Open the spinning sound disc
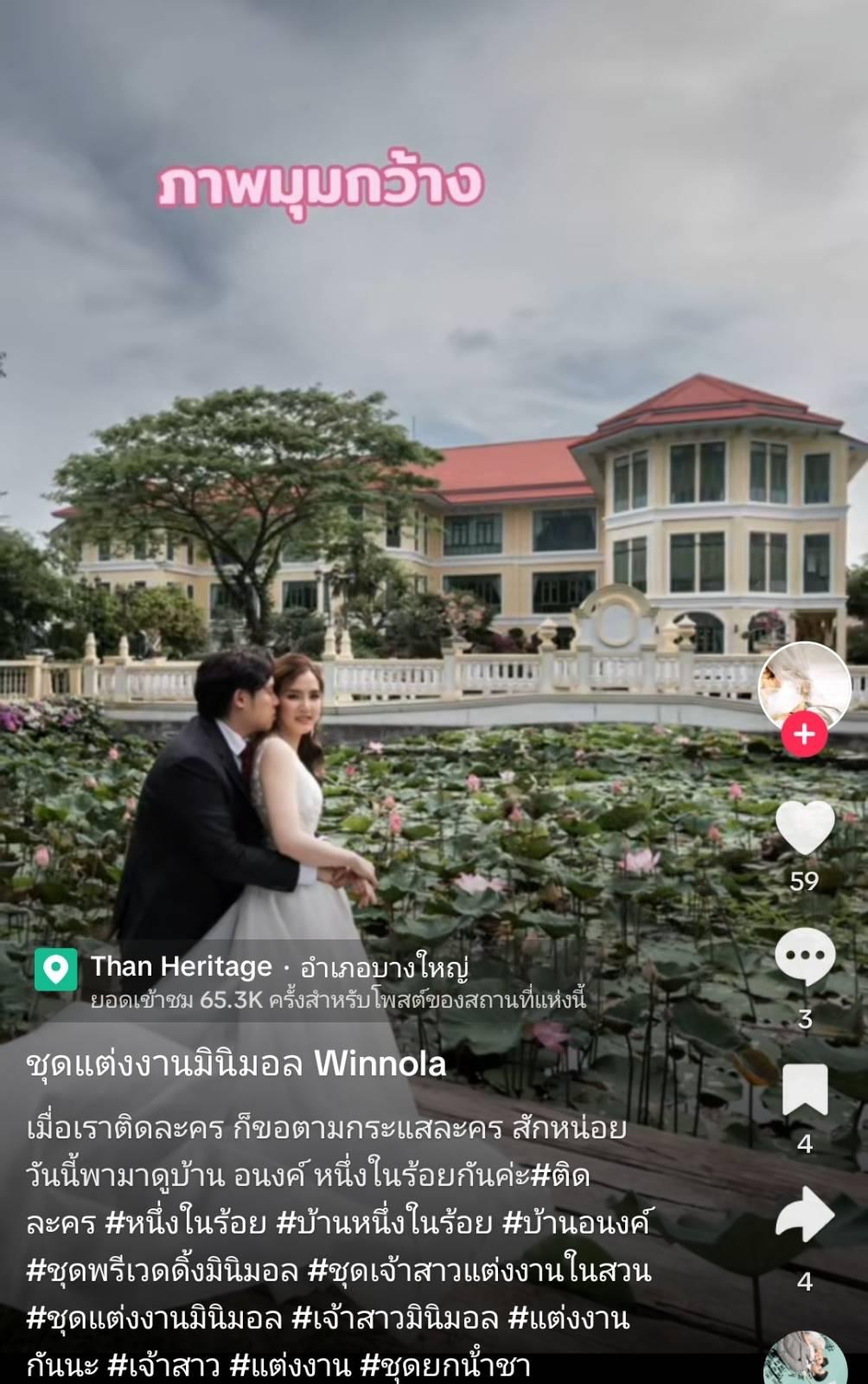This screenshot has width=868, height=1384. click(x=805, y=1358)
